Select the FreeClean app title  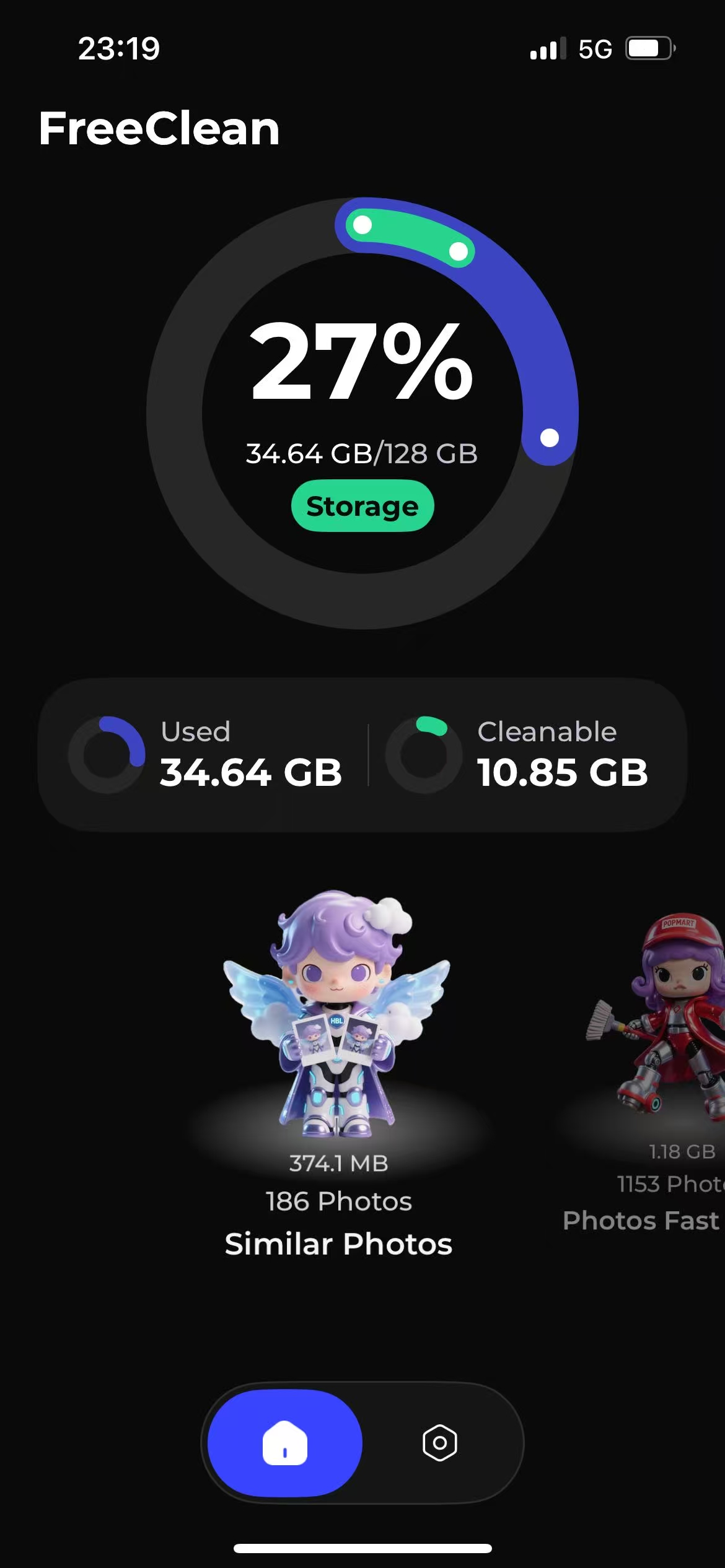[159, 128]
